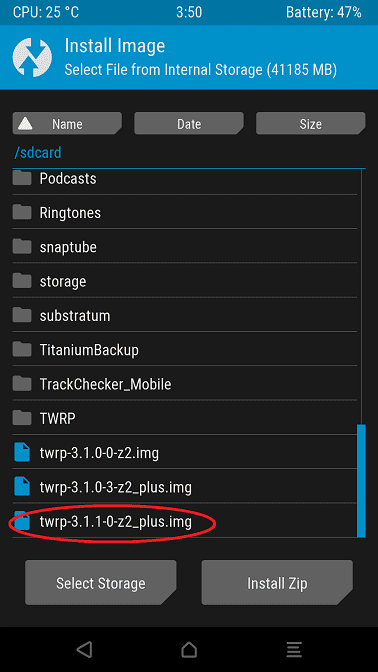Select twrp-3.1.0-3-z2_plus.img file
378x672 pixels.
coord(185,486)
